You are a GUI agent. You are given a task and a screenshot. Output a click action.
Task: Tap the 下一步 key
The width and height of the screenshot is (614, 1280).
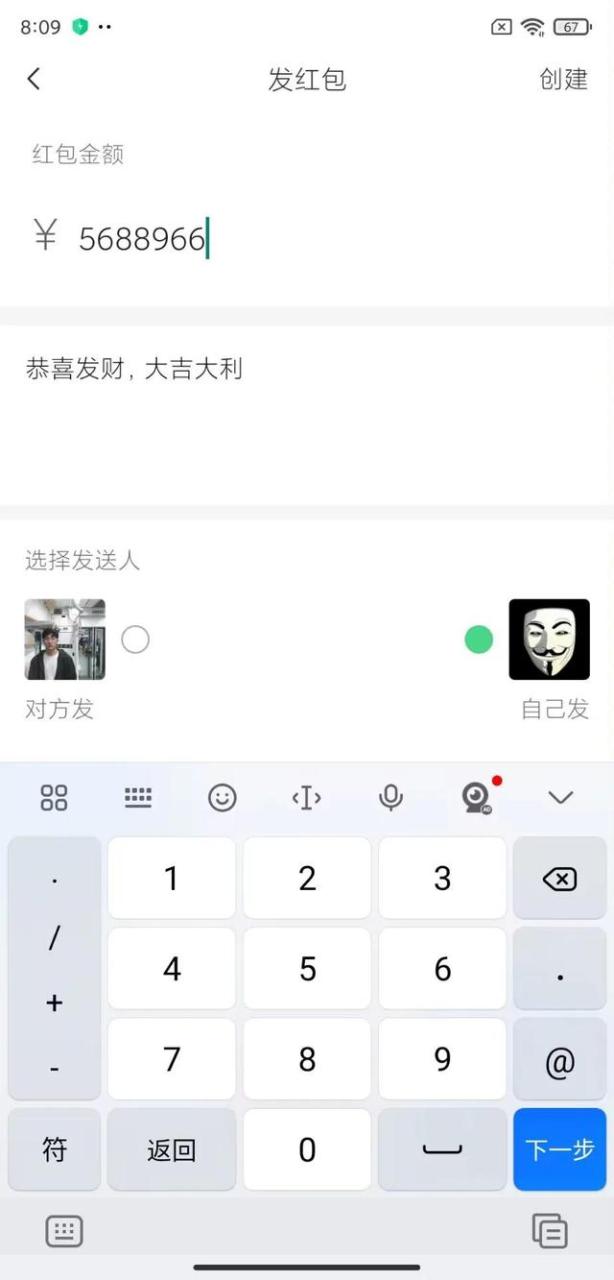560,1150
